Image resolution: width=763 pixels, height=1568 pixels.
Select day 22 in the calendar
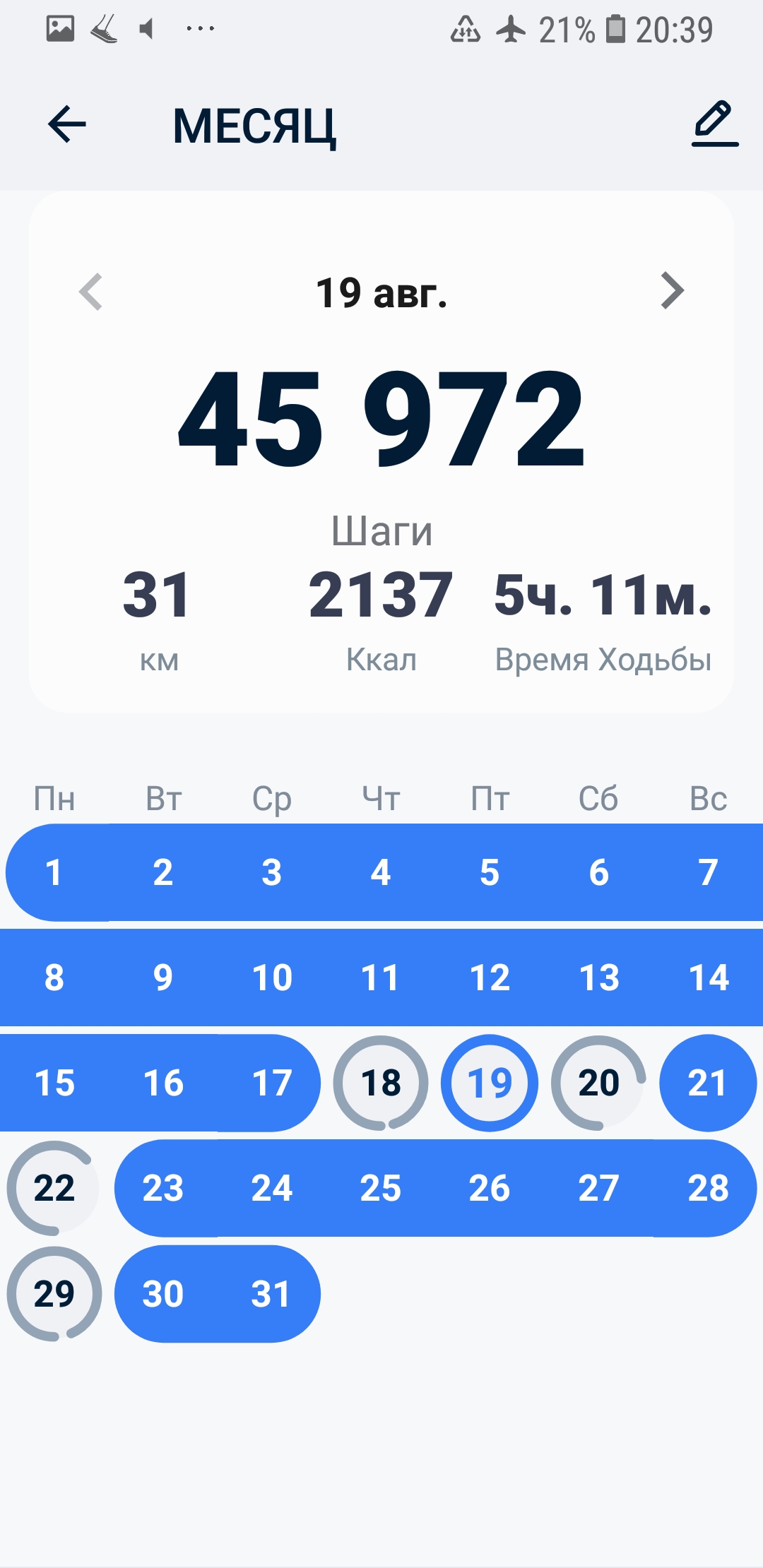tap(54, 1188)
